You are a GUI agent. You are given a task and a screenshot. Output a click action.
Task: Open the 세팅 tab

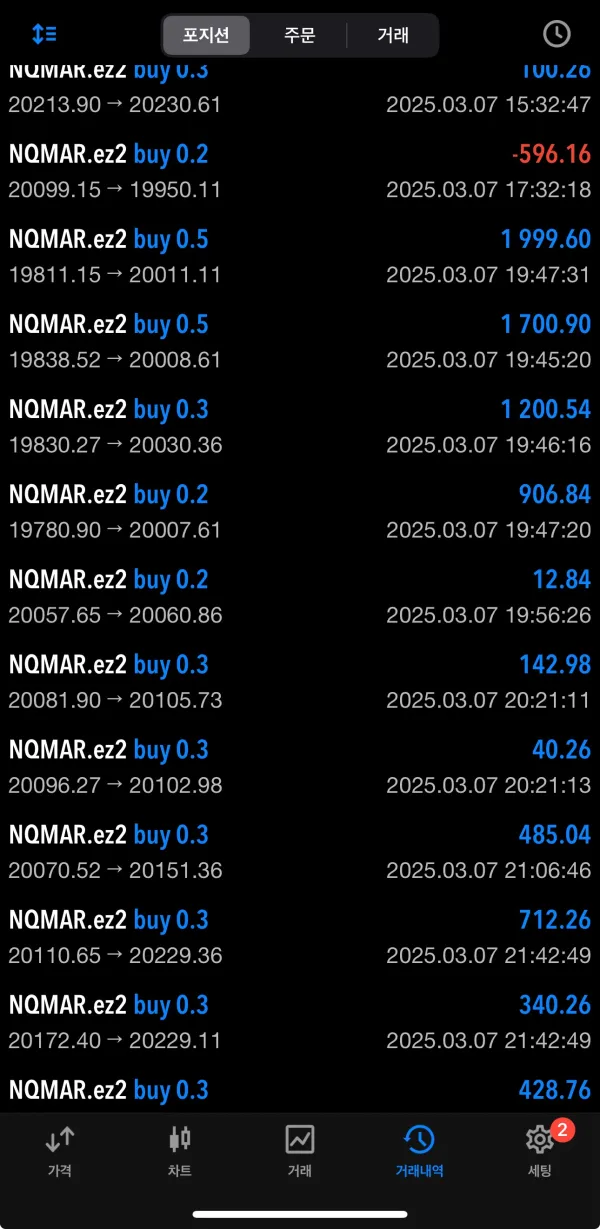(x=539, y=1150)
